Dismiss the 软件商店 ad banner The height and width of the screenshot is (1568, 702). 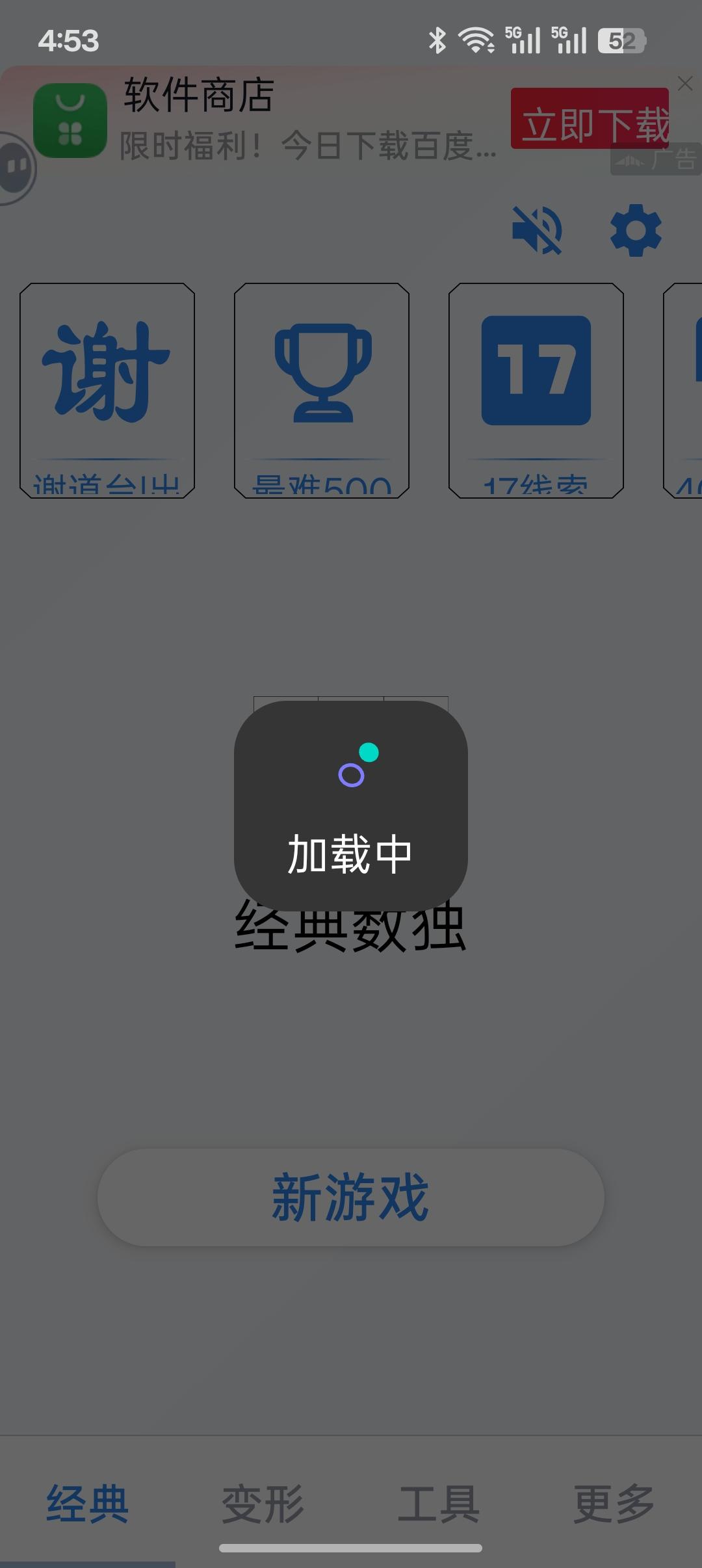[x=686, y=83]
